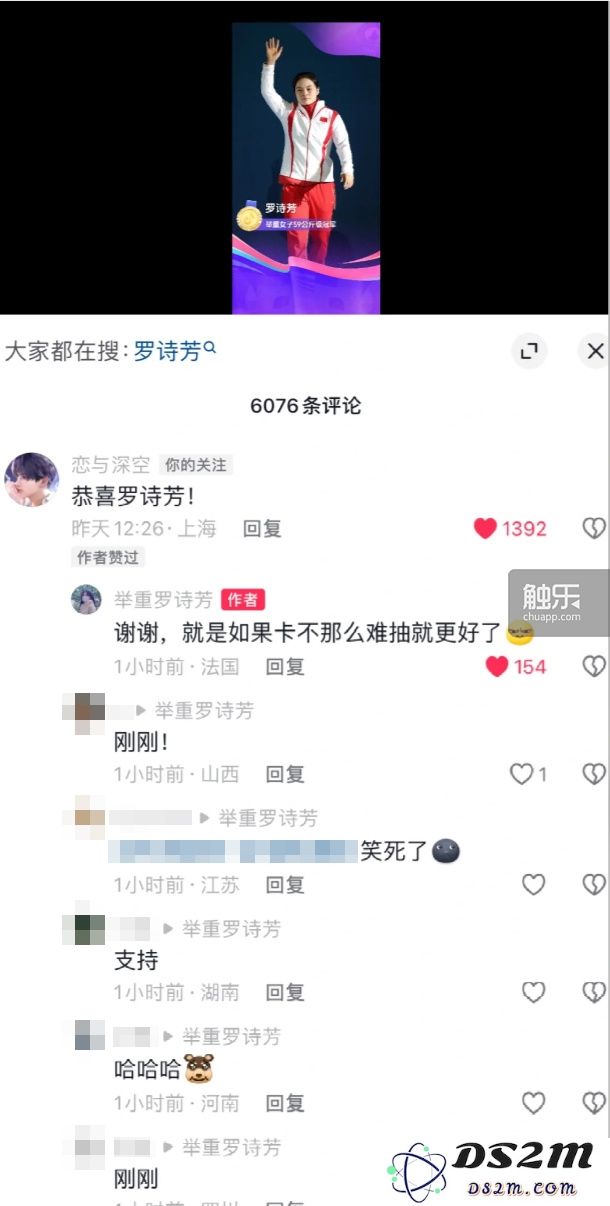Like the 支持 comment from 湖南
Screen dimensions: 610x1206
[534, 992]
